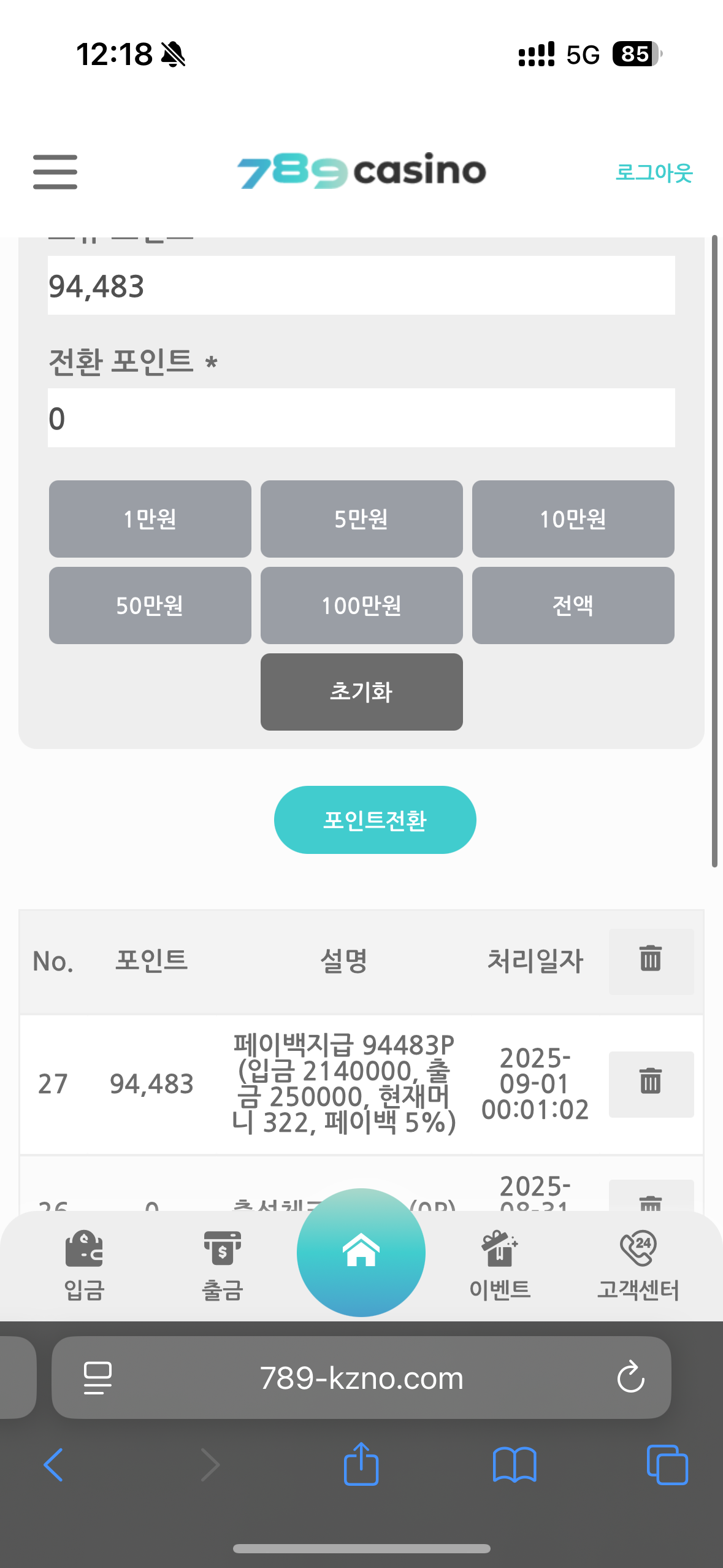
Task: Choose the 10만원 amount button
Action: pyautogui.click(x=573, y=519)
